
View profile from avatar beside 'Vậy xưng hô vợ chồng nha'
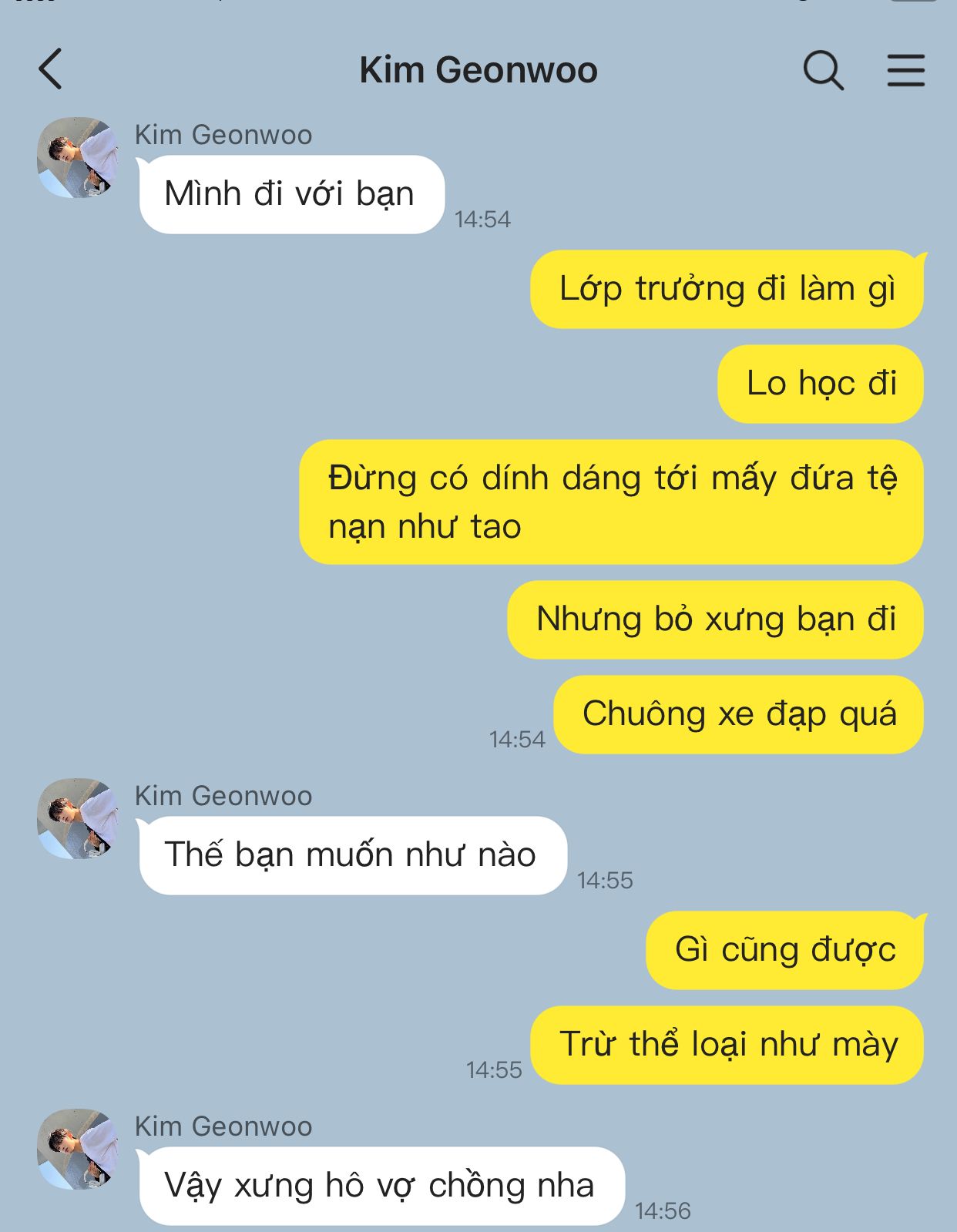[77, 1149]
